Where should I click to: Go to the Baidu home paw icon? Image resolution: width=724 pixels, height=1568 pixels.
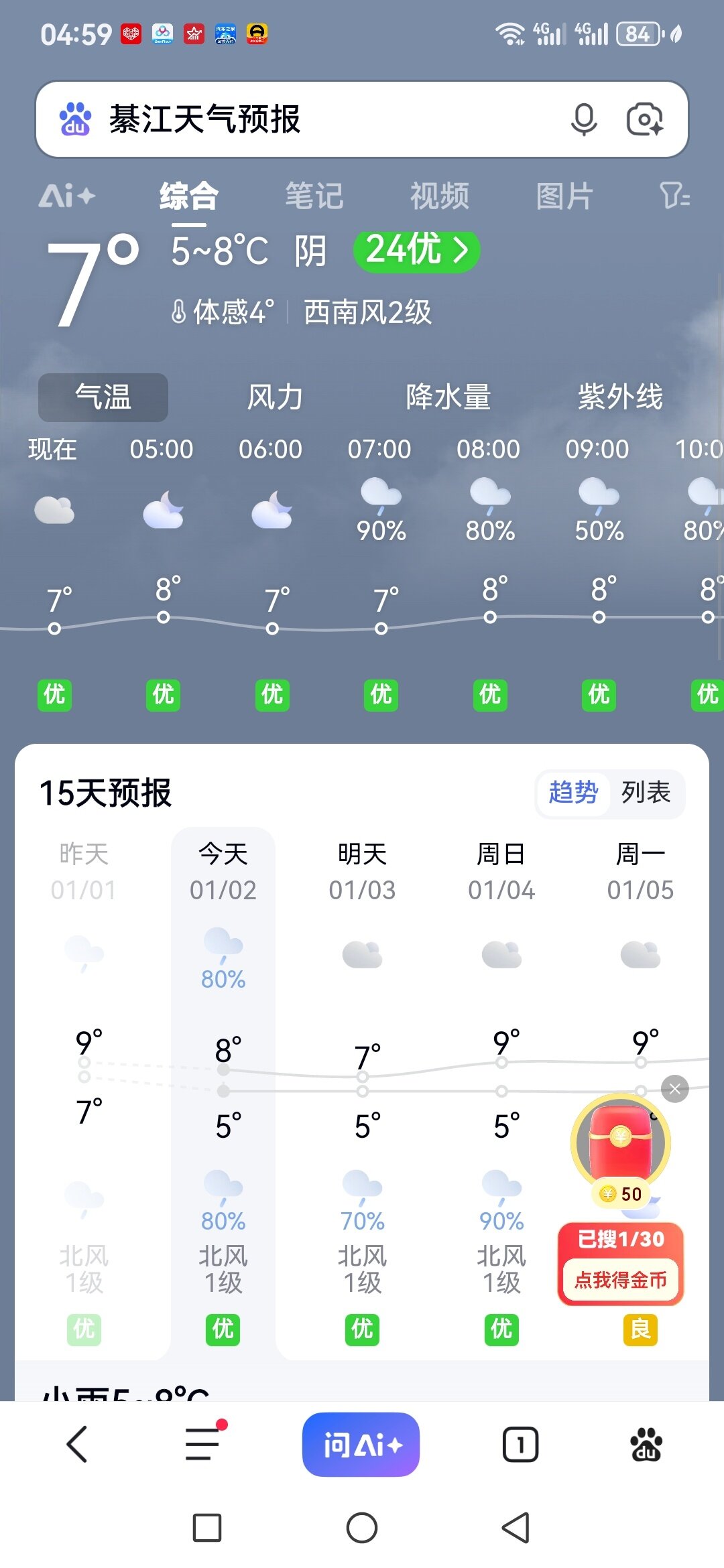[x=646, y=1444]
